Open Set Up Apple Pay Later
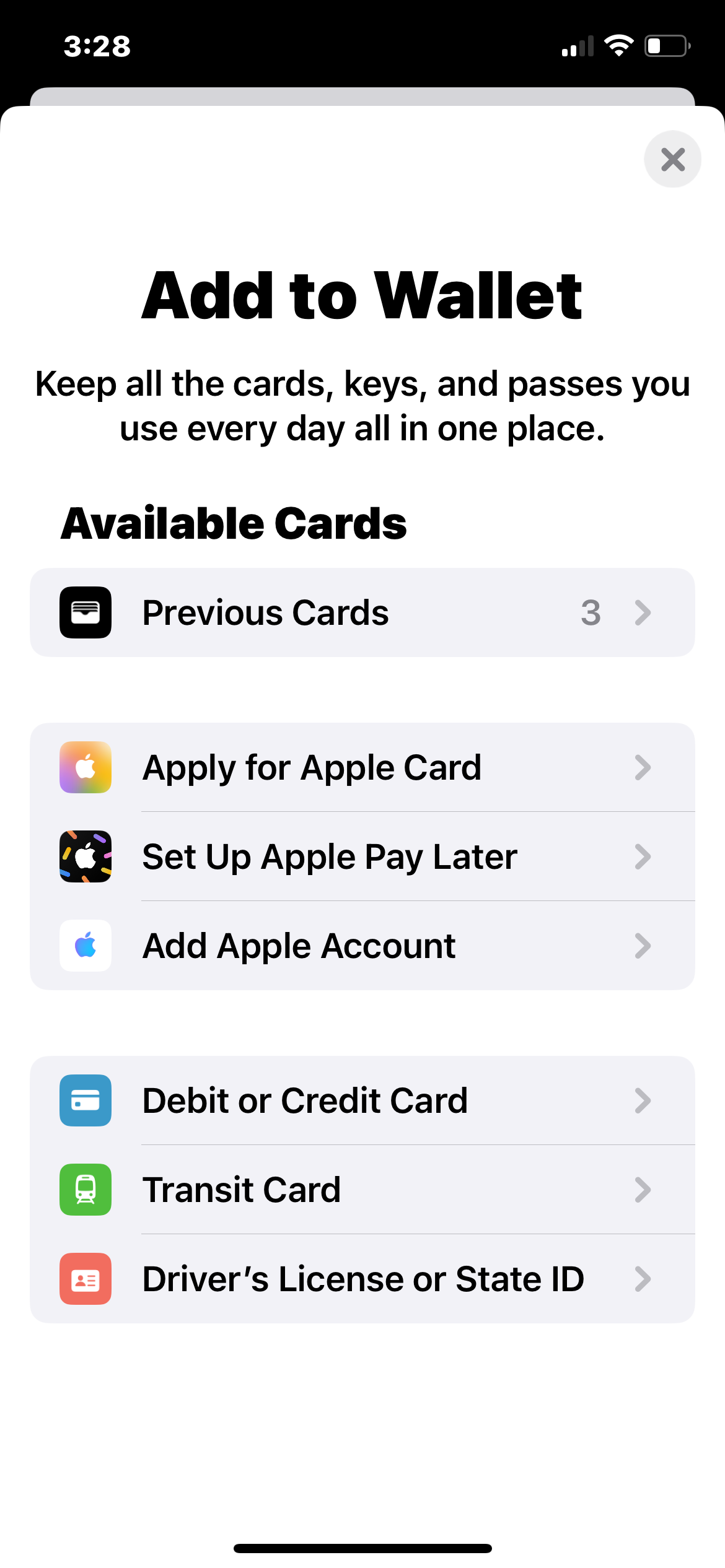The width and height of the screenshot is (725, 1568). pos(362,856)
